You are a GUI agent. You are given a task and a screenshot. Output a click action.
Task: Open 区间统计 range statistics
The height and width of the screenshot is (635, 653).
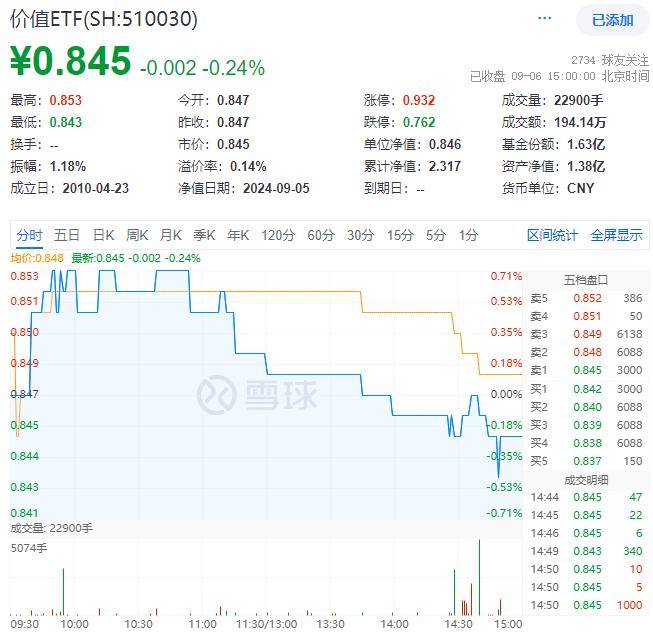coord(553,235)
